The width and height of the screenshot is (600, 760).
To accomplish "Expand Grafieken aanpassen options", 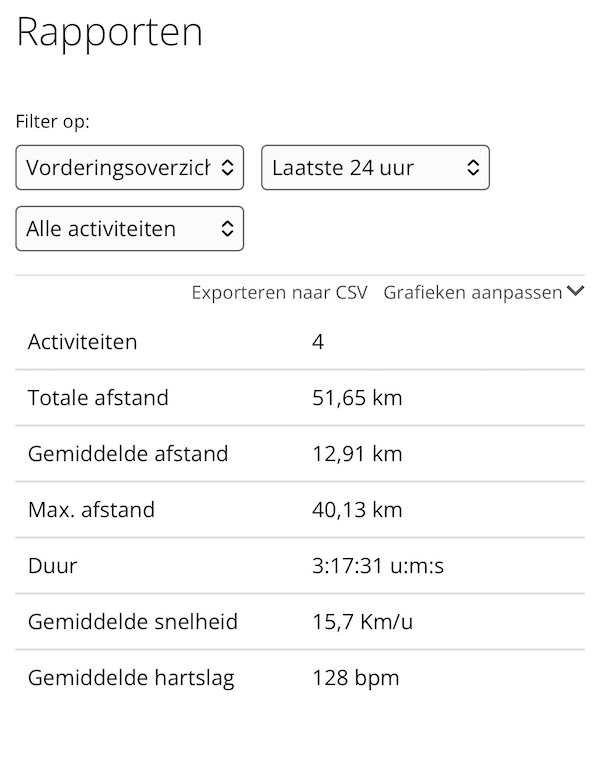I will (x=484, y=292).
